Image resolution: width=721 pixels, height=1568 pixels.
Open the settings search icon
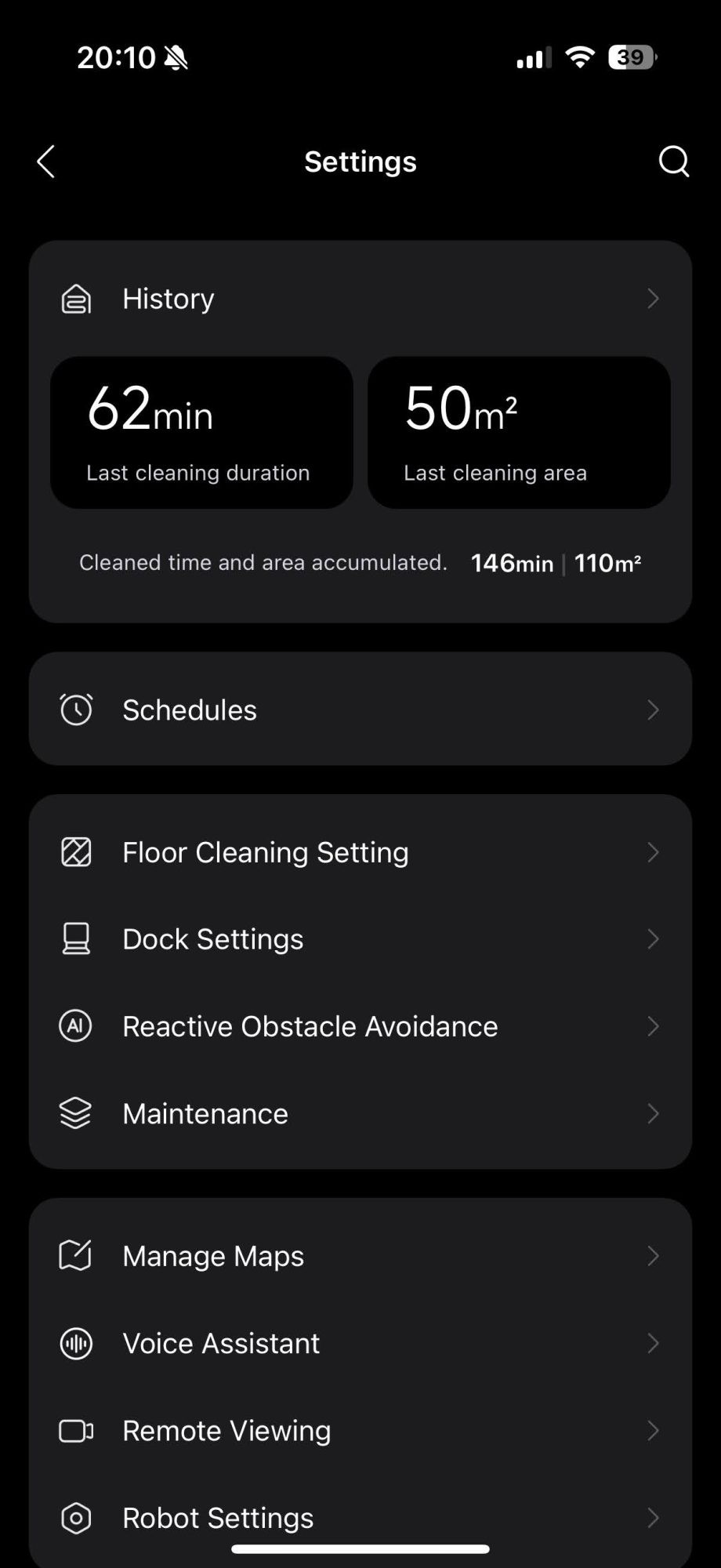click(673, 162)
